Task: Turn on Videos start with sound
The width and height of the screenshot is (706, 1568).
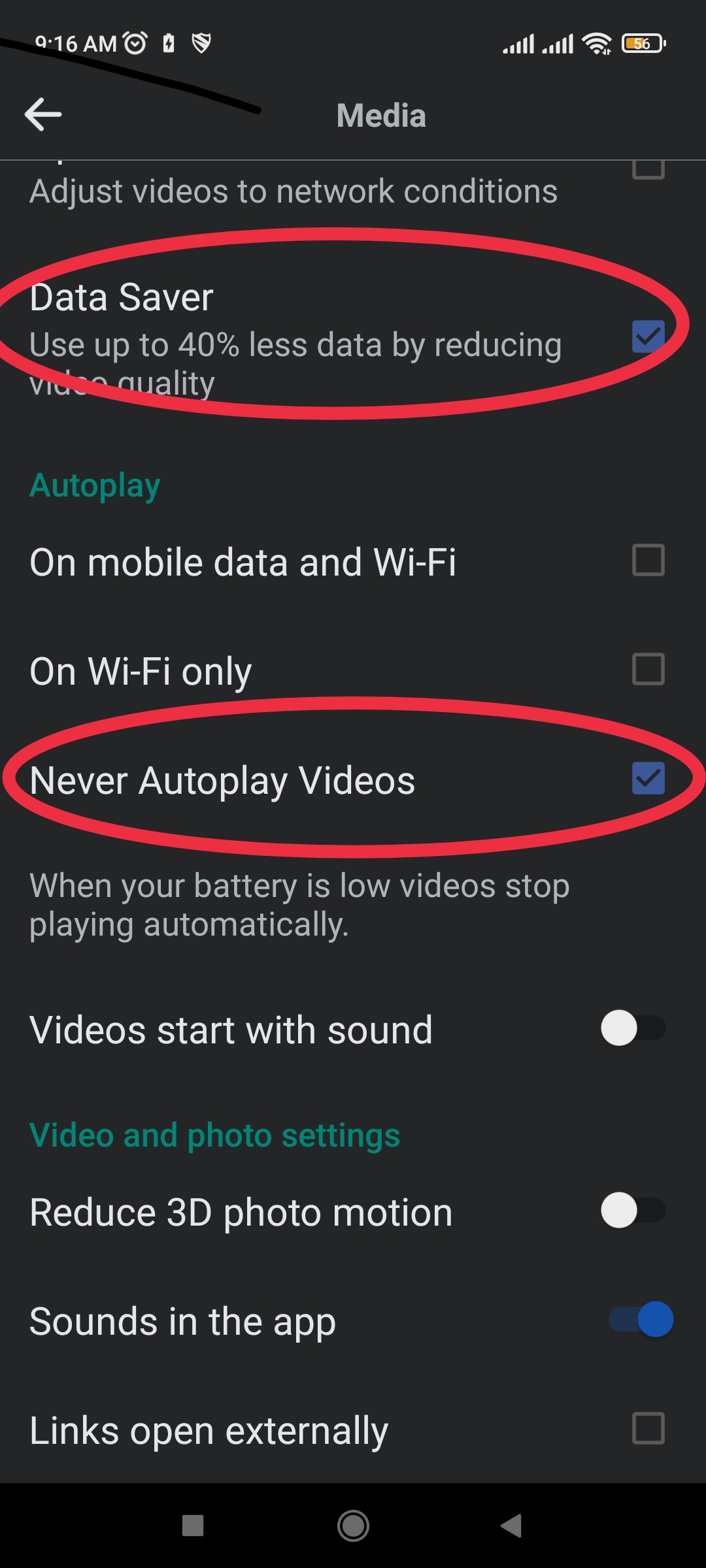Action: [x=633, y=1028]
